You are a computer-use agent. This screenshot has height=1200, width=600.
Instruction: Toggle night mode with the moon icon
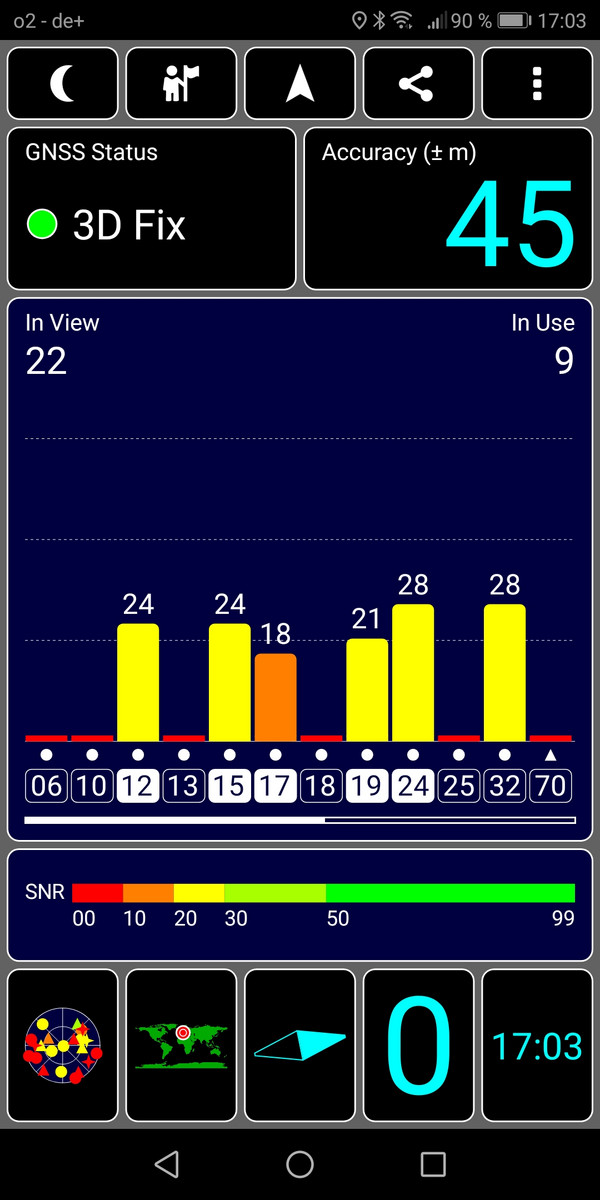coord(63,84)
